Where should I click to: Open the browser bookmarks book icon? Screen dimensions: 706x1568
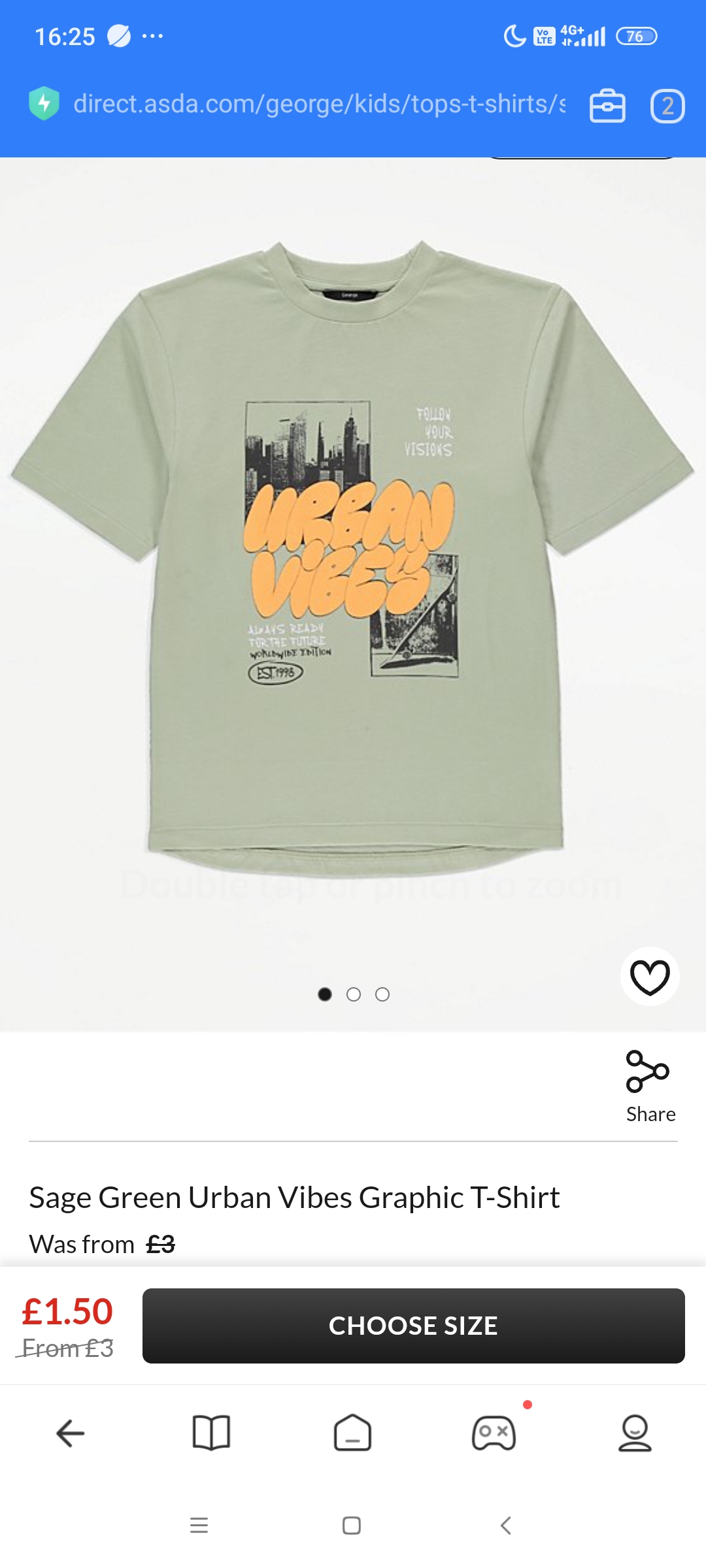pyautogui.click(x=211, y=1433)
